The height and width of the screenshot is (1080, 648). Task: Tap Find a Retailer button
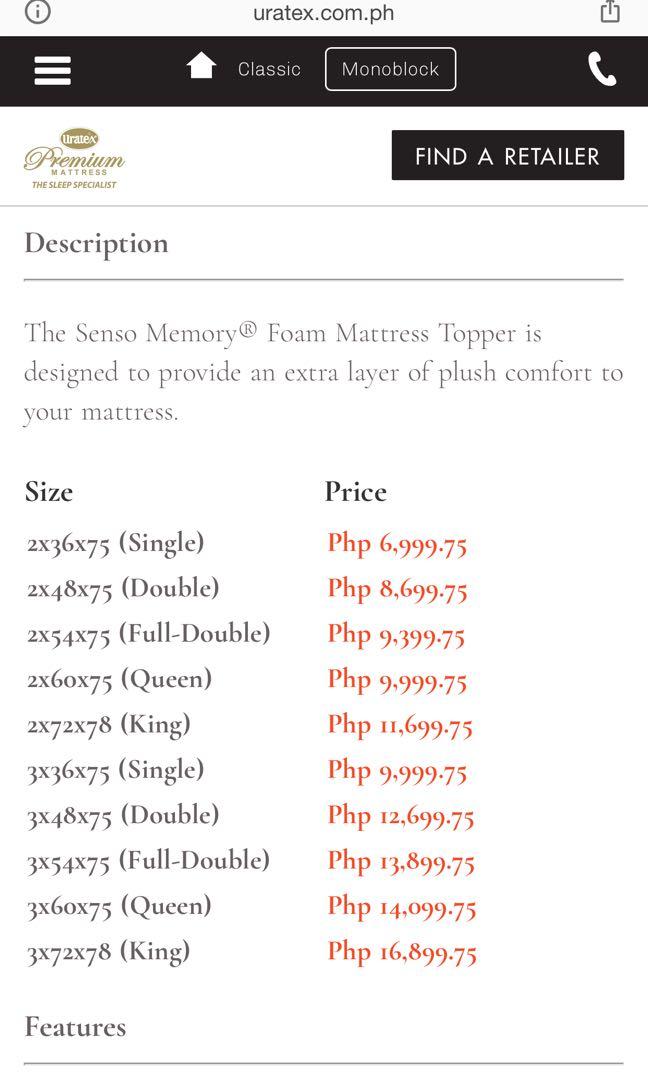[508, 155]
